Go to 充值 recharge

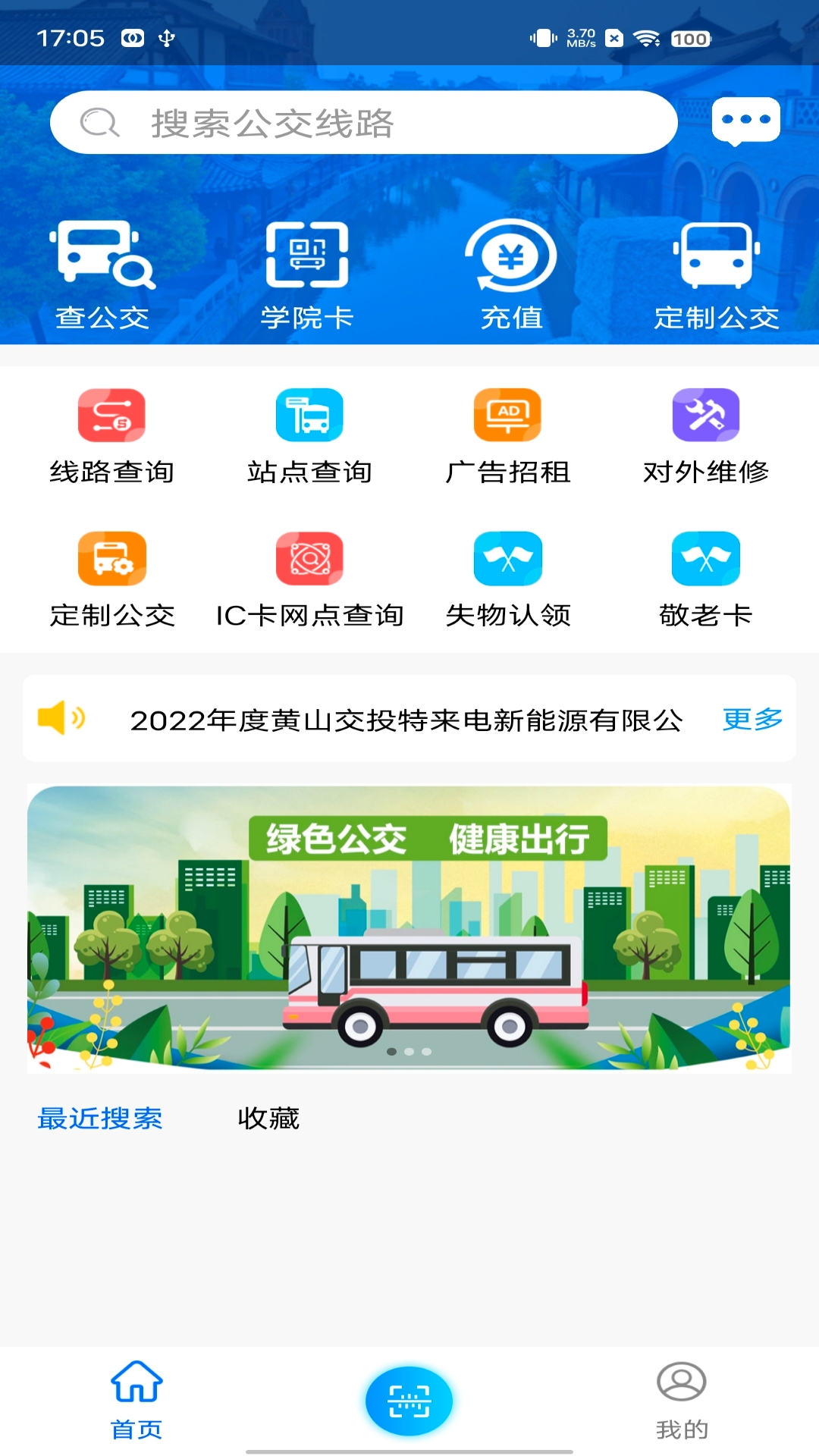(511, 275)
